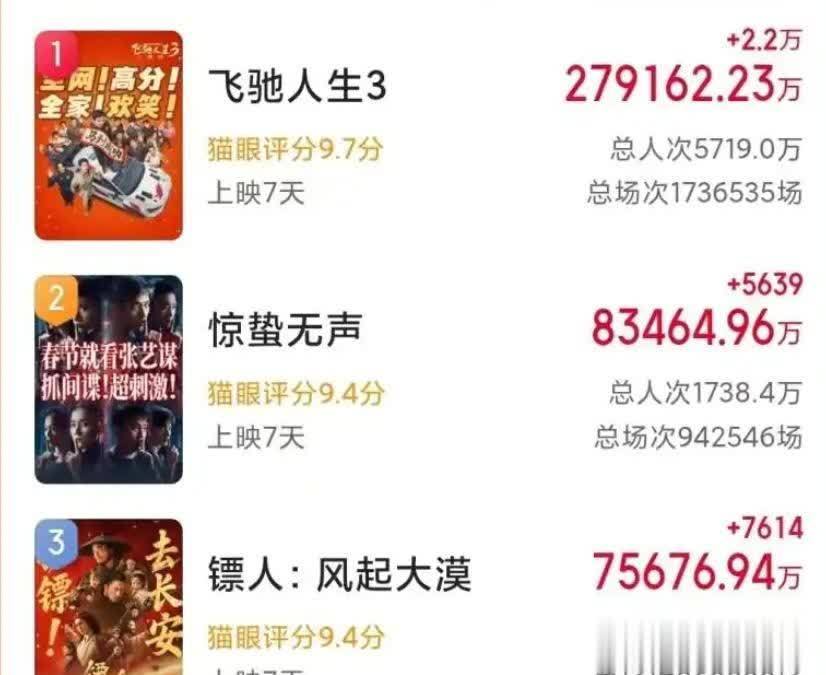Screen dimensions: 826x675
Task: Open the 惊蛰无声 movie row
Action: [x=285, y=331]
